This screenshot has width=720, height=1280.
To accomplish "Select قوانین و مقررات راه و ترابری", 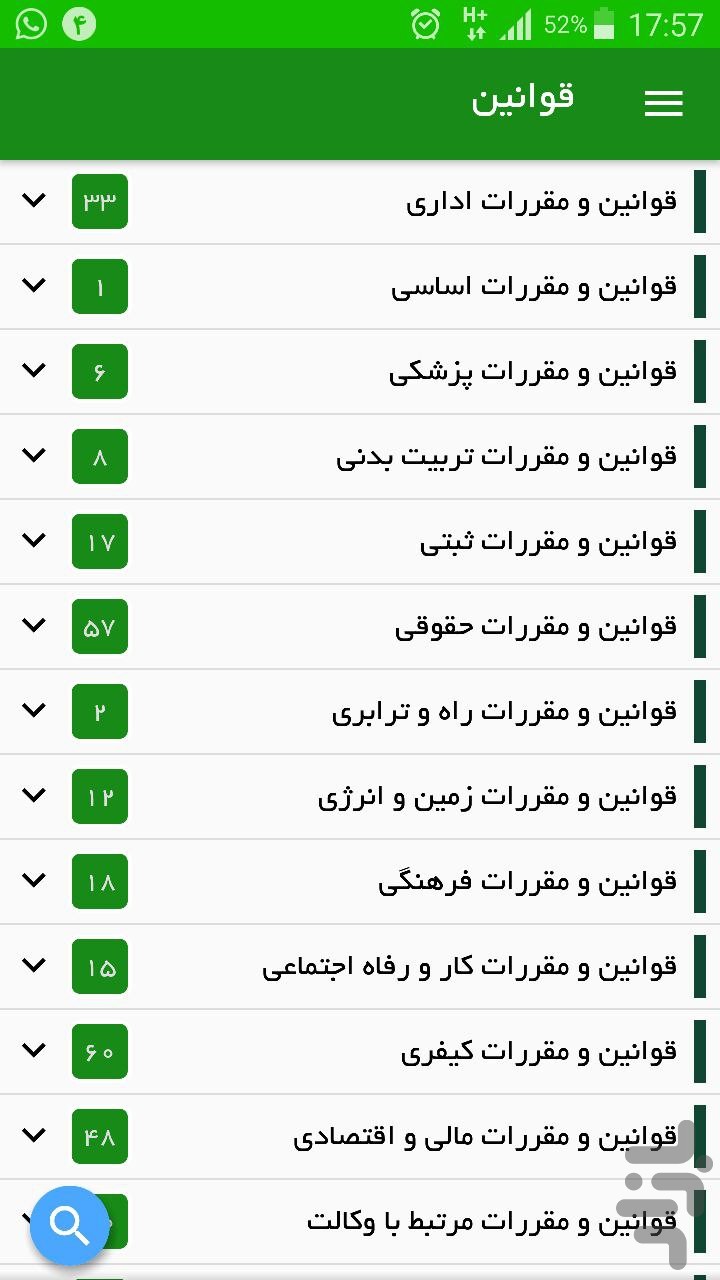I will click(x=360, y=712).
